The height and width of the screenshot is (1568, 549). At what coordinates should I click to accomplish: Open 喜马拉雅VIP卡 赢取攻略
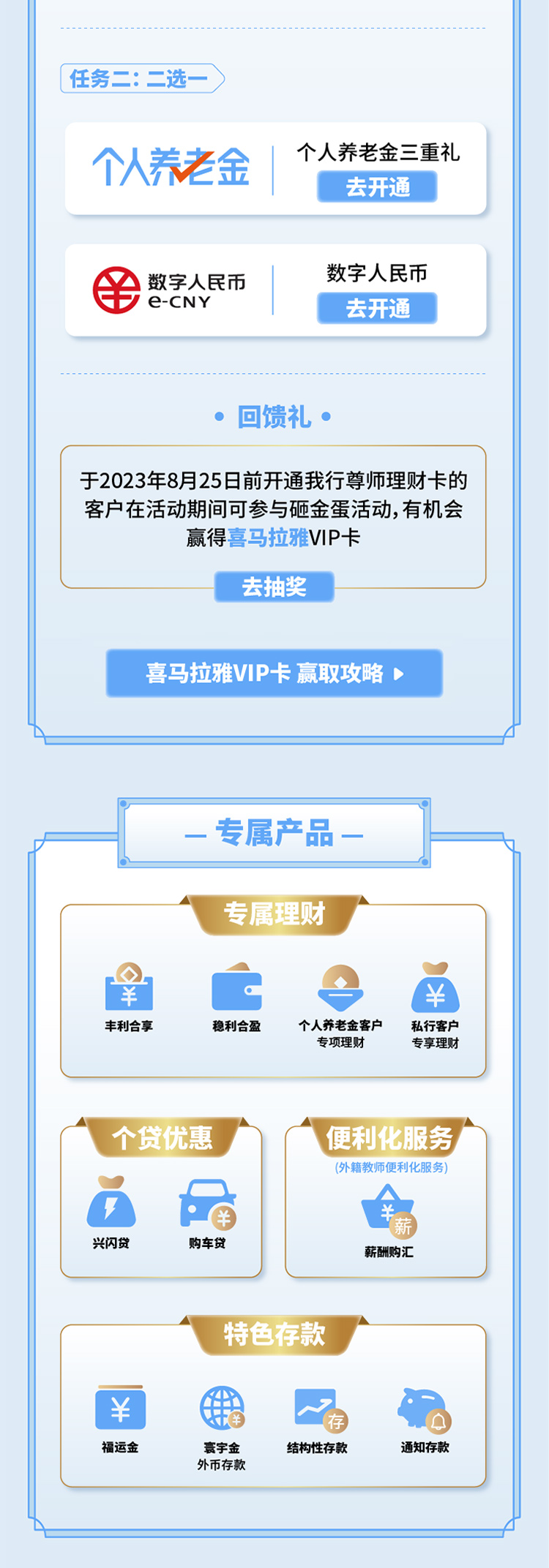(274, 673)
